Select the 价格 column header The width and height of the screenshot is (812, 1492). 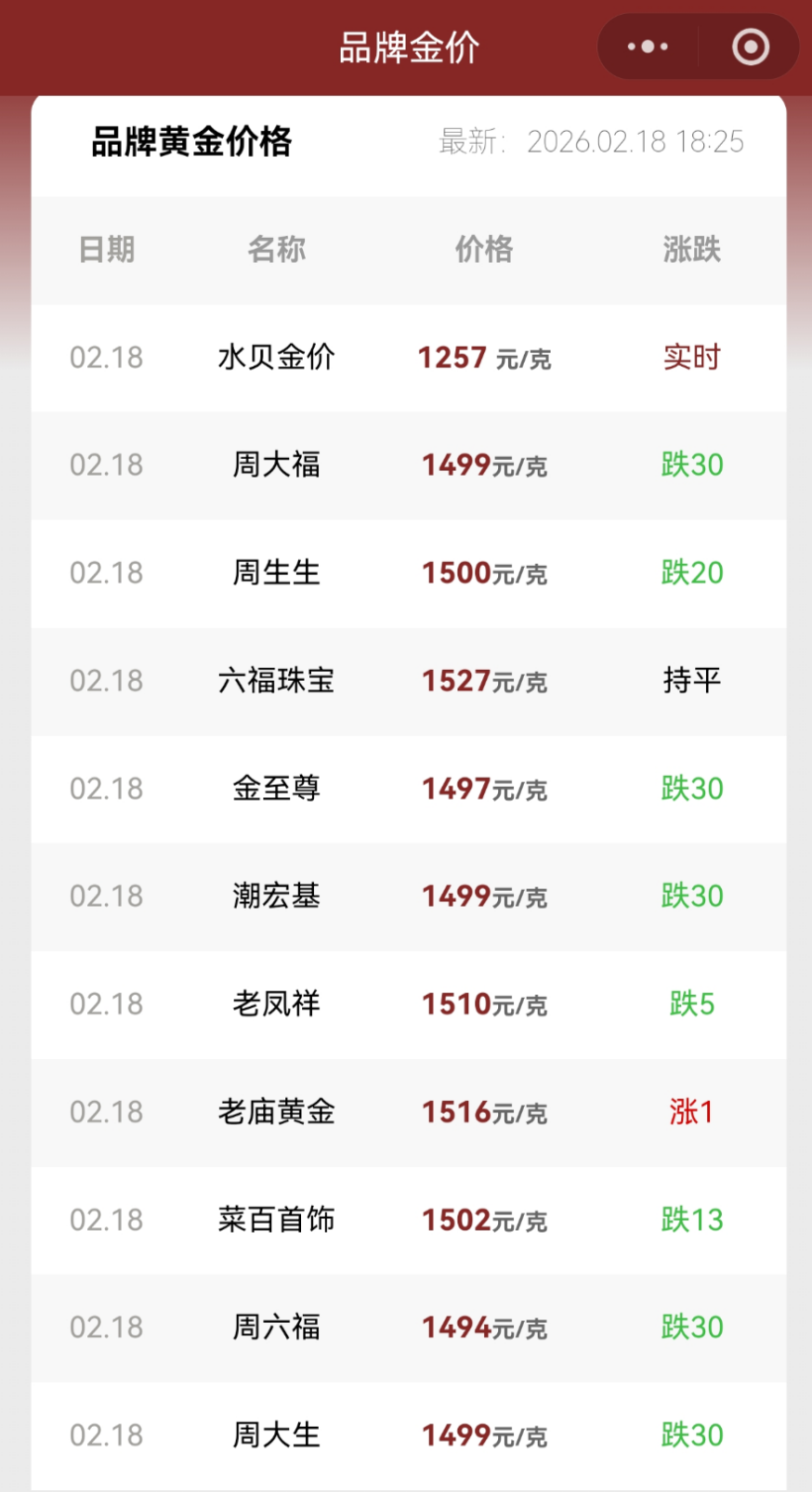tap(483, 250)
